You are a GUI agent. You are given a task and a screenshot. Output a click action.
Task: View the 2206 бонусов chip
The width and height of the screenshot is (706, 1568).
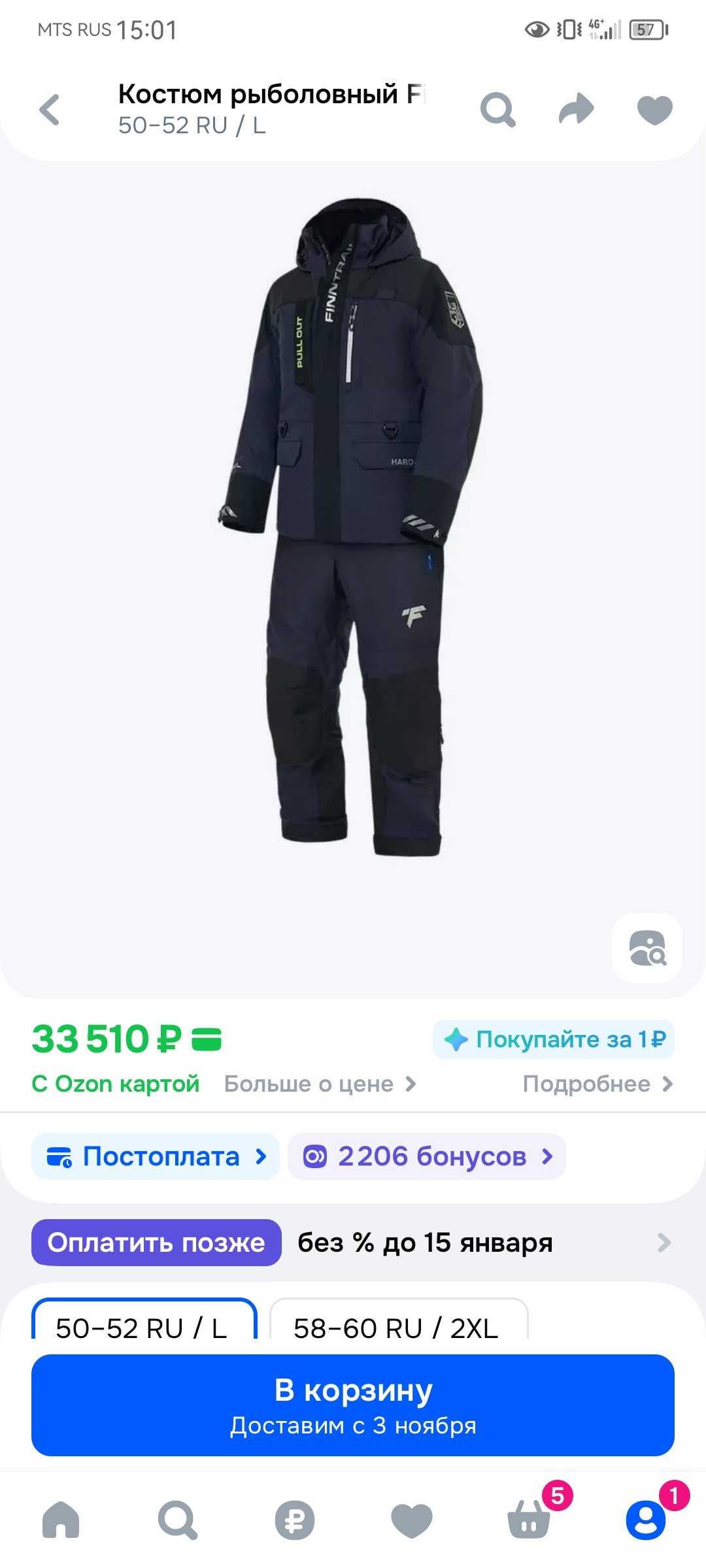[x=427, y=1156]
